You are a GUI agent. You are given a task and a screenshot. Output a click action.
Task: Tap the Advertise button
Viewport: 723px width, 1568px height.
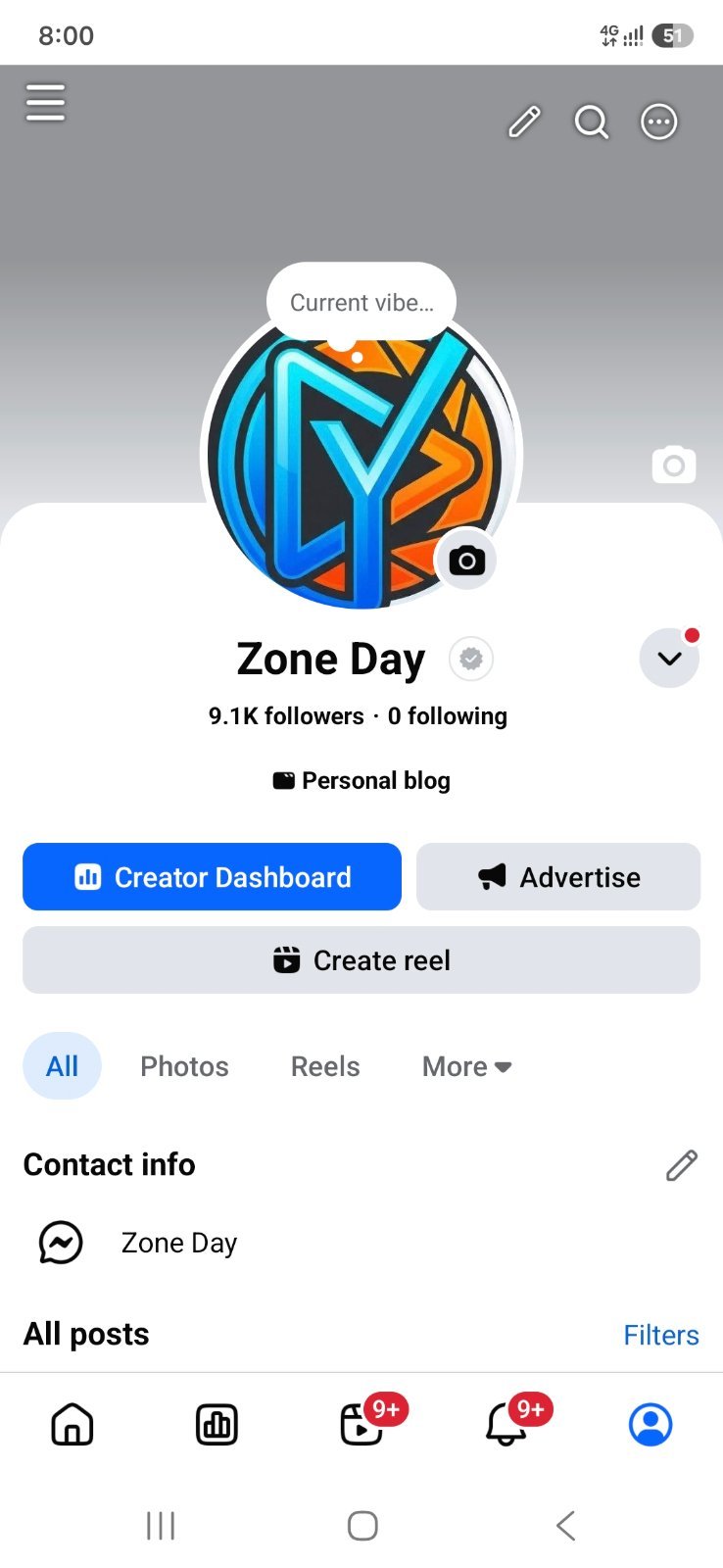pos(558,877)
